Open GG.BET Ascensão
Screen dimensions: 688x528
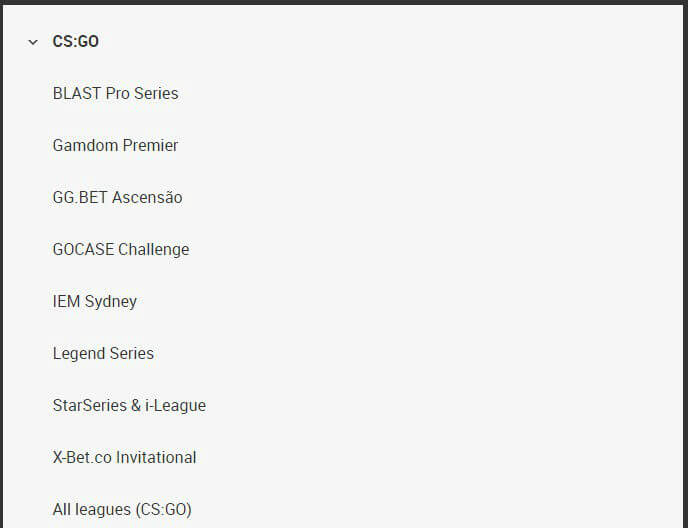[x=117, y=197]
